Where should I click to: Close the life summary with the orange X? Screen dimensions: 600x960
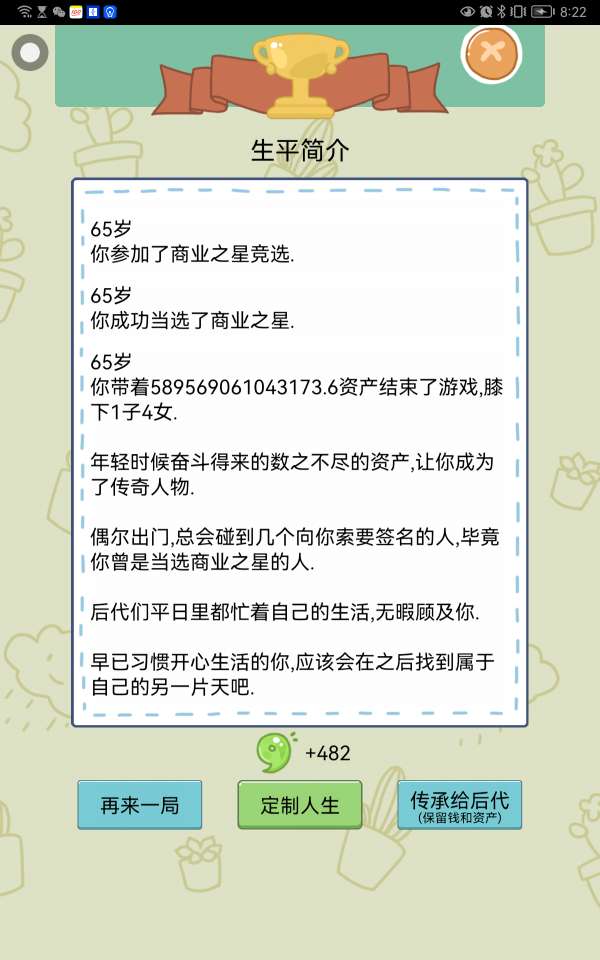tap(491, 53)
